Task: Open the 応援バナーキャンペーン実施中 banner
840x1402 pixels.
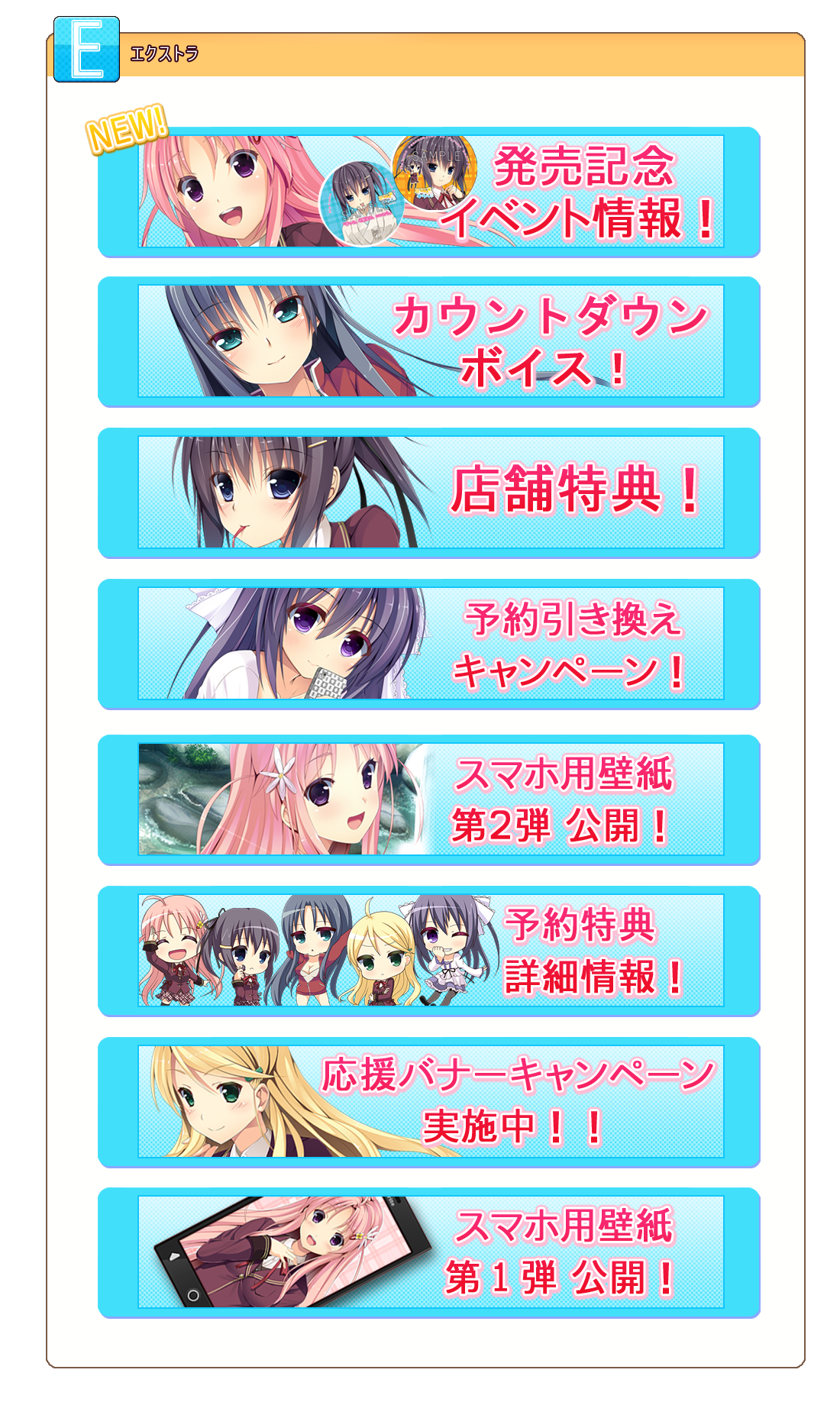Action: (429, 1102)
